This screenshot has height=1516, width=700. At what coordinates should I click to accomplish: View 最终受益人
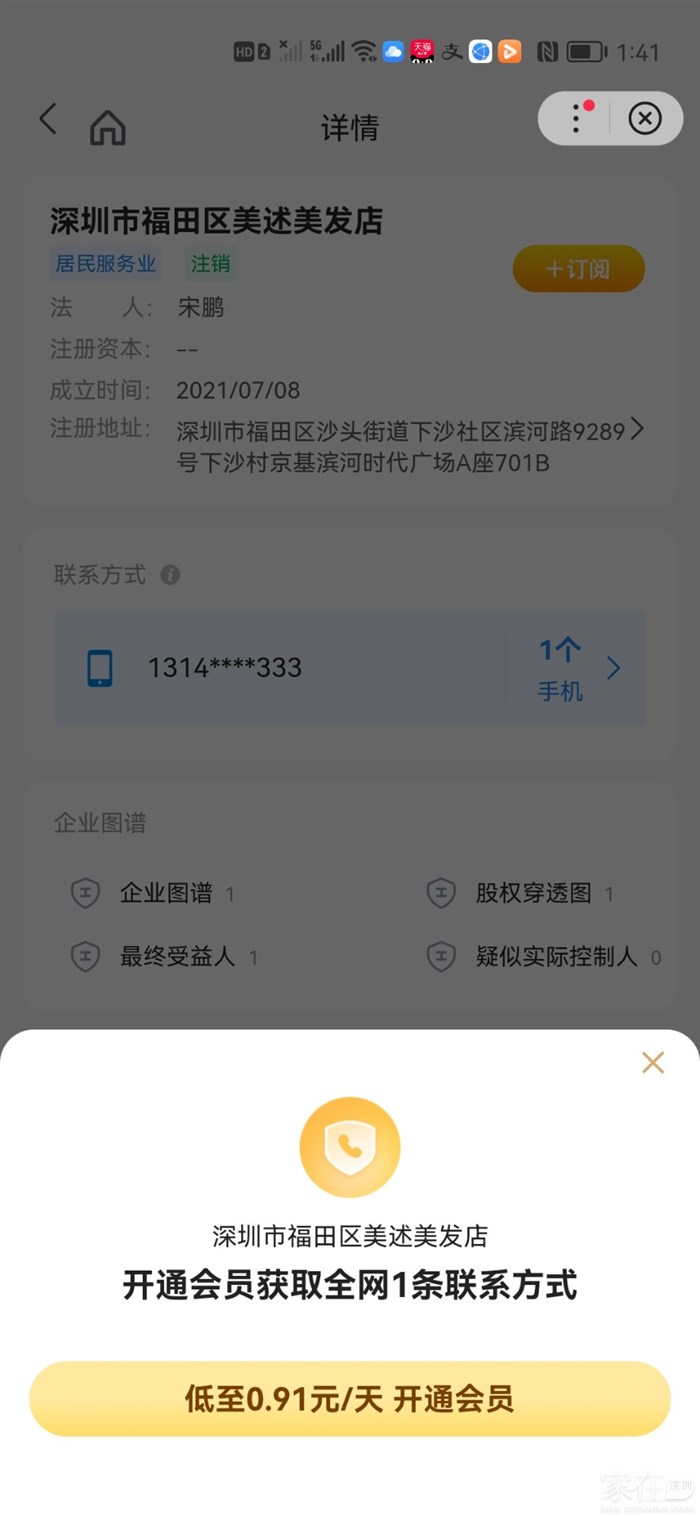(x=177, y=957)
